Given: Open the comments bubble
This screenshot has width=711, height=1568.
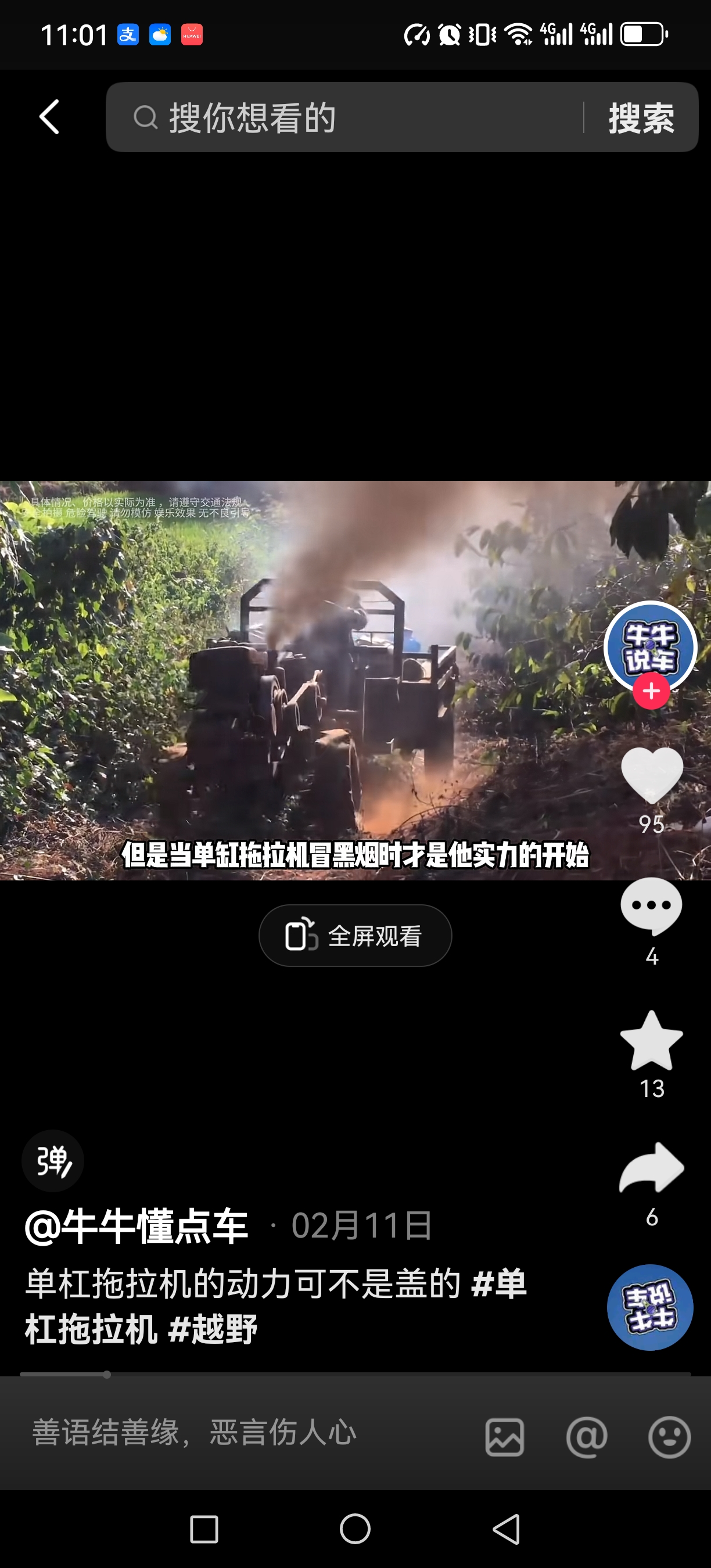Looking at the screenshot, I should [x=651, y=906].
